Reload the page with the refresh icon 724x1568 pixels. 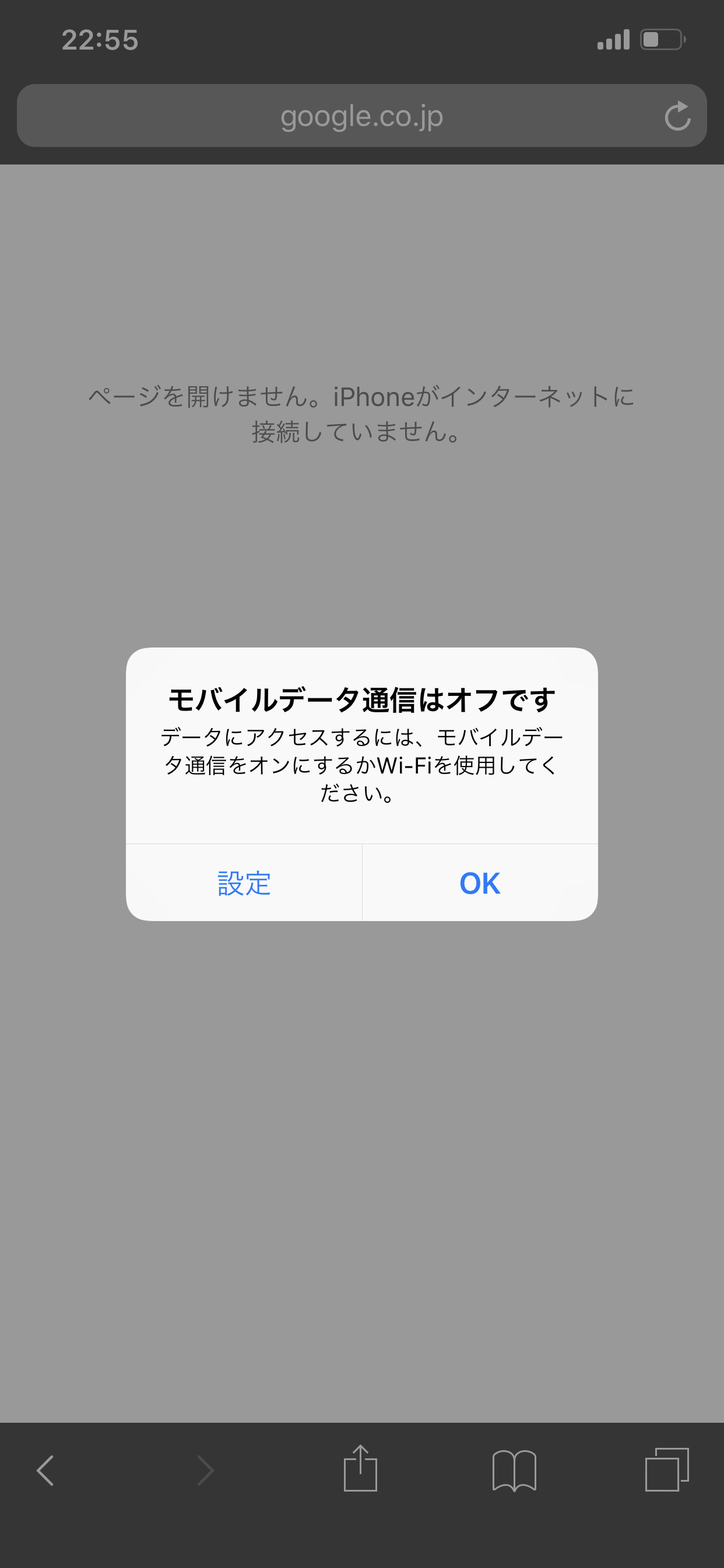[x=677, y=116]
